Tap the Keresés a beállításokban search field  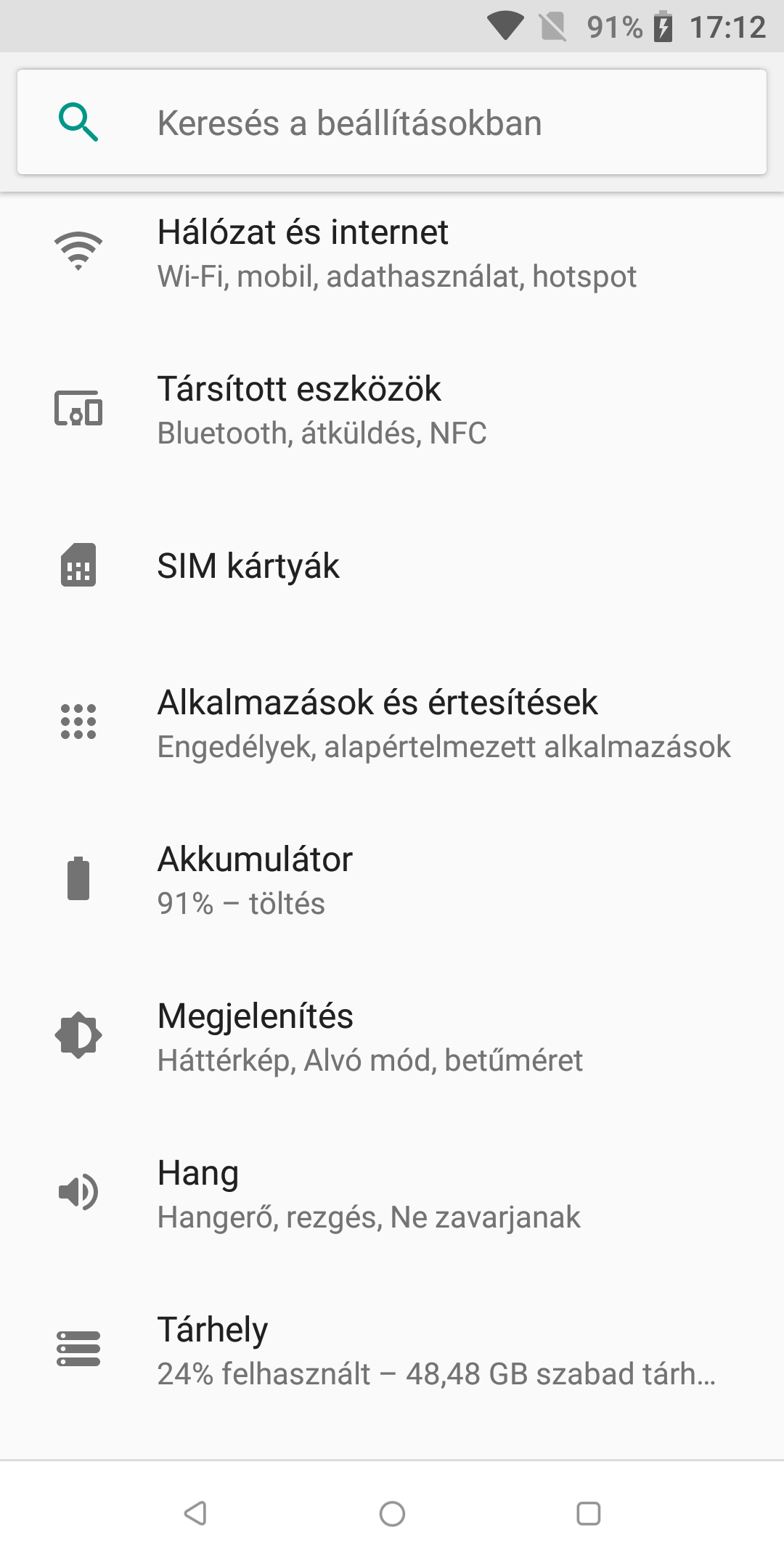point(392,122)
